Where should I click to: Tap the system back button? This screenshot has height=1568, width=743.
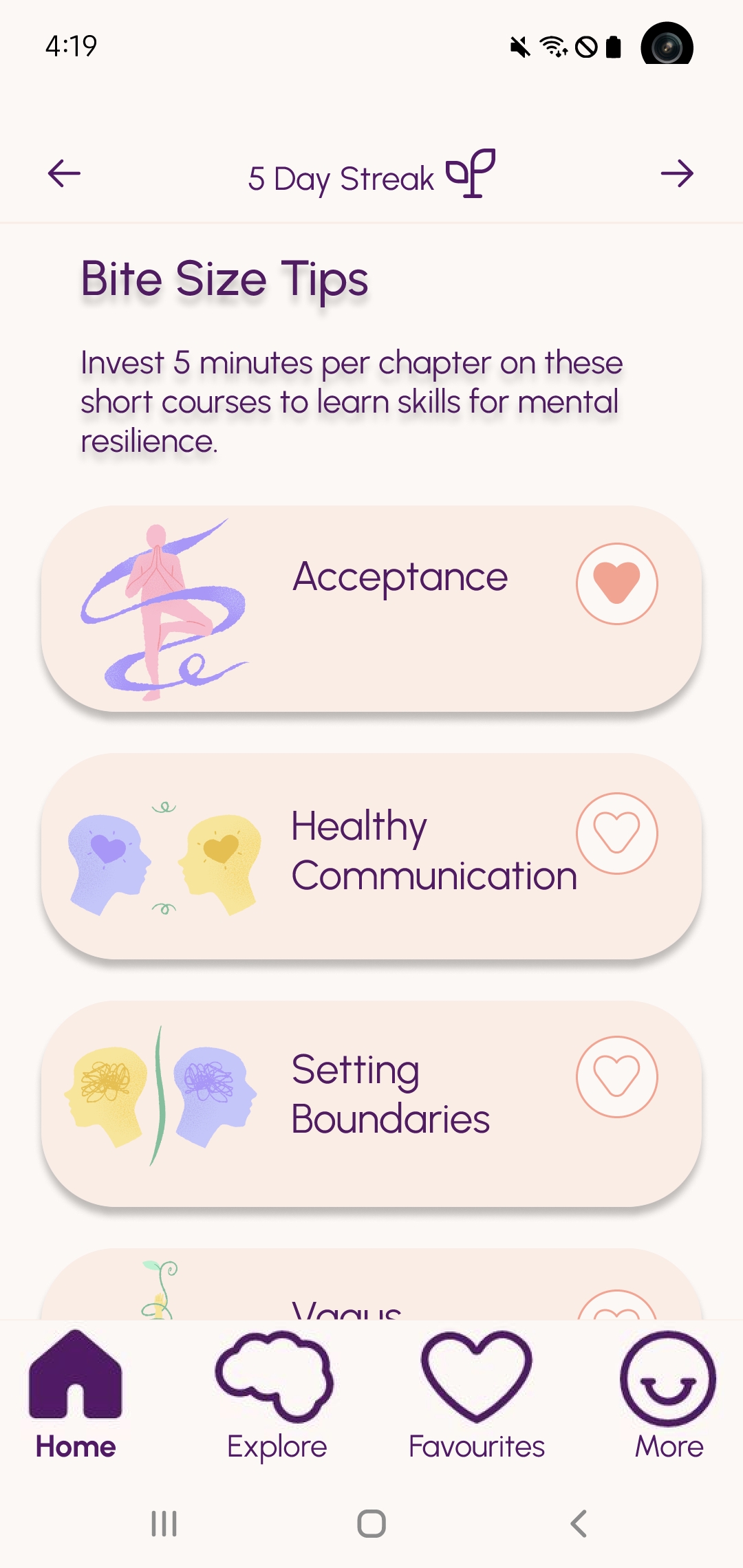(x=579, y=1524)
